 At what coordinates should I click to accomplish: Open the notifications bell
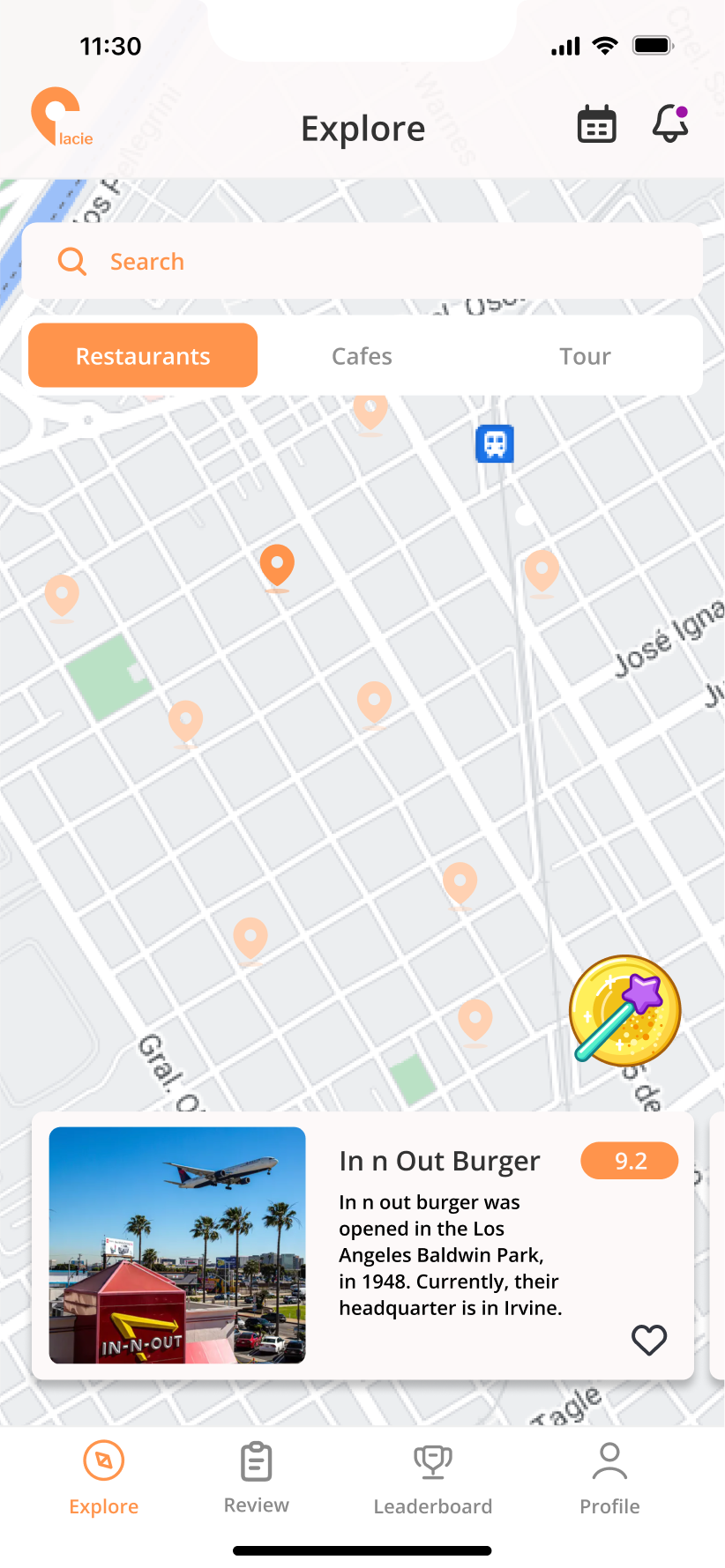coord(669,124)
